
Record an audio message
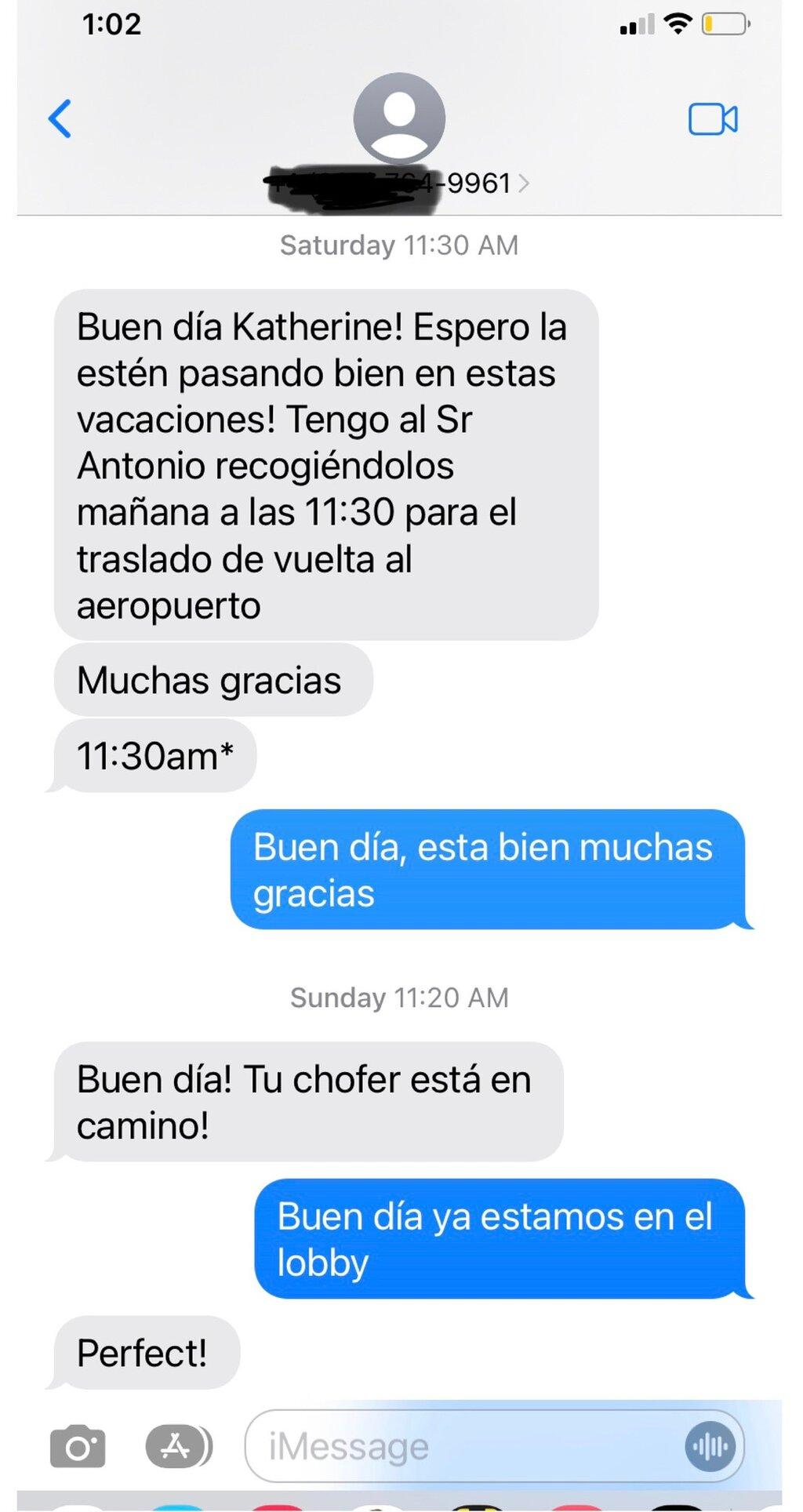pyautogui.click(x=710, y=1446)
